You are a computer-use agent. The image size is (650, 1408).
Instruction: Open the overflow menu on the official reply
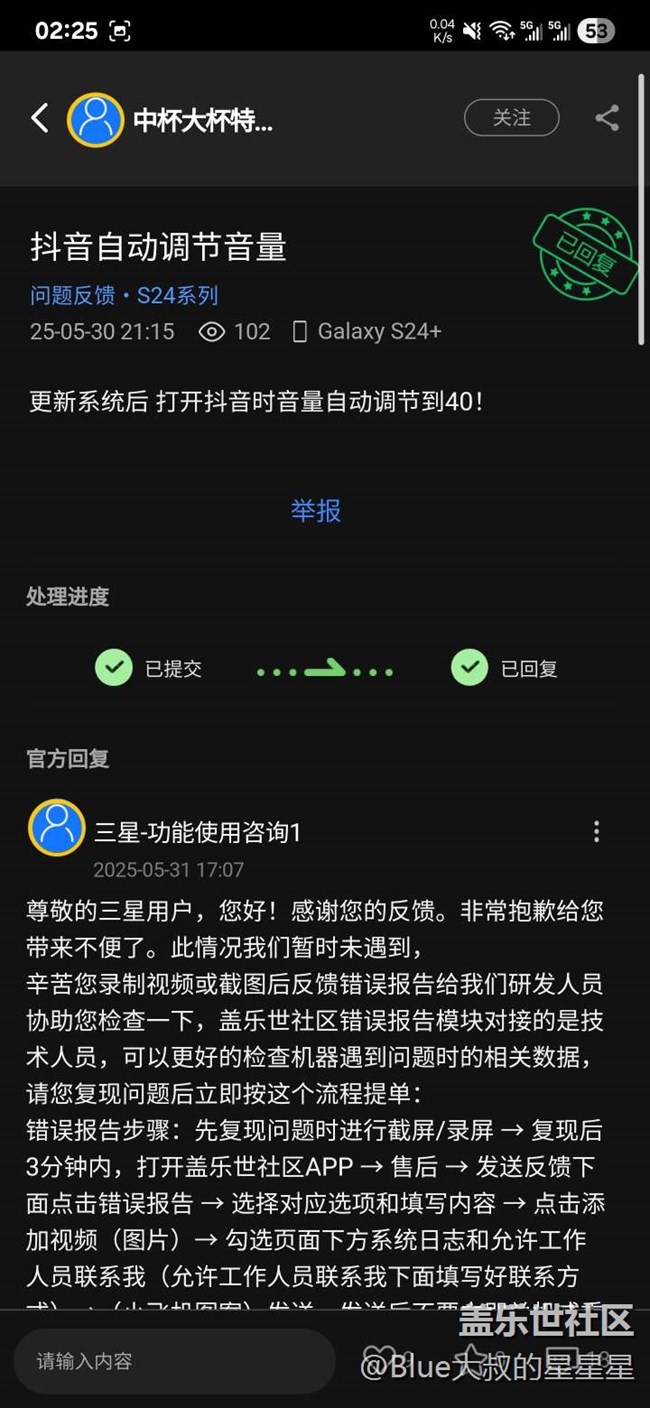596,831
